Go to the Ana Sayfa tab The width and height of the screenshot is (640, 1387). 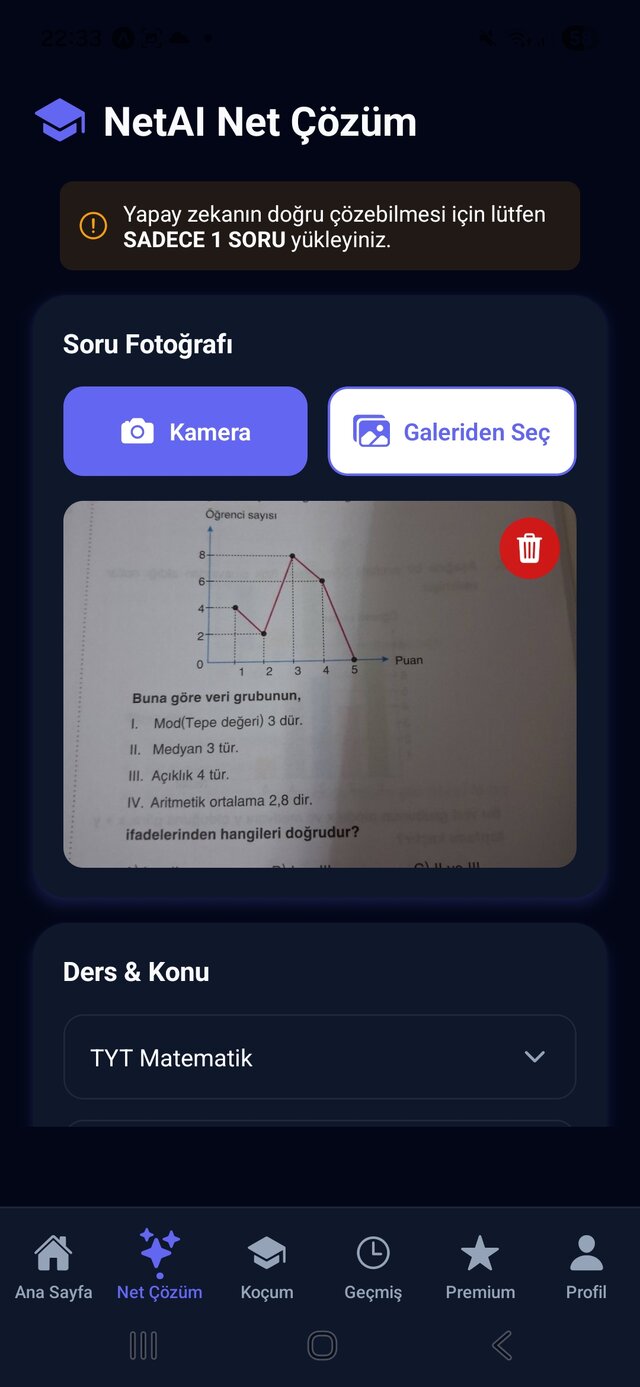point(54,1267)
